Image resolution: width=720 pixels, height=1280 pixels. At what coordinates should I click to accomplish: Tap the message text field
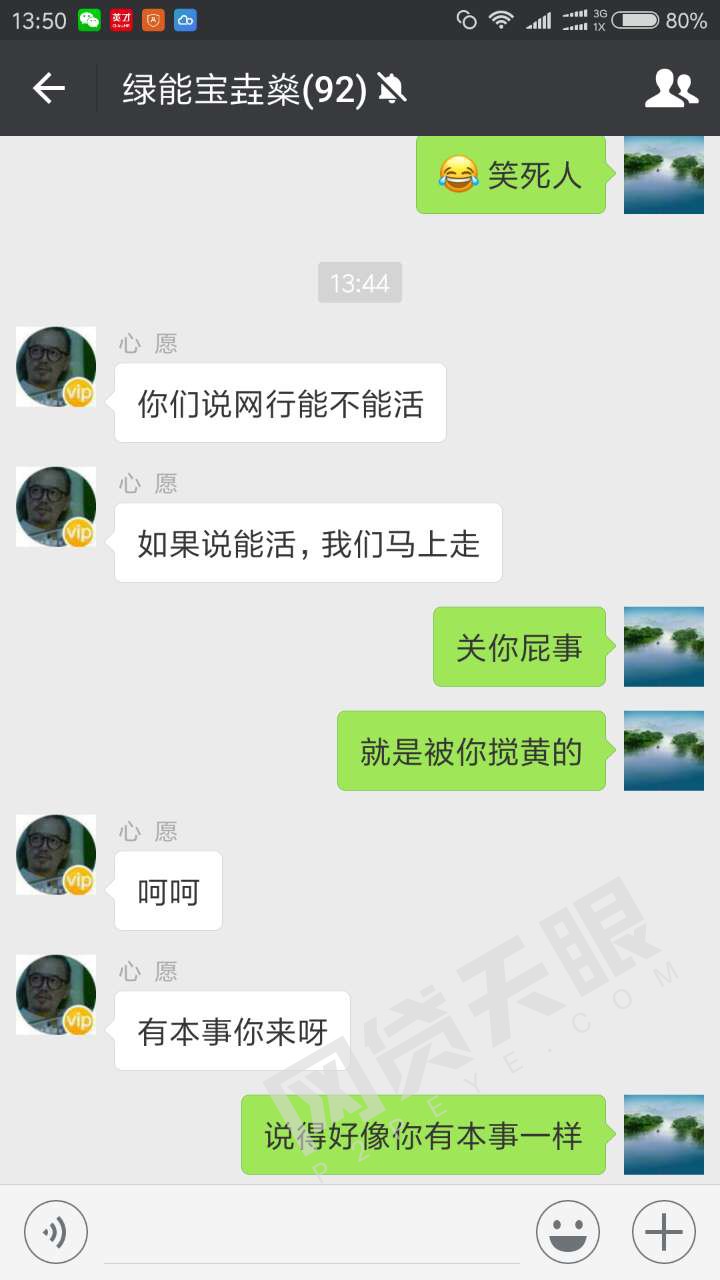click(x=312, y=1232)
